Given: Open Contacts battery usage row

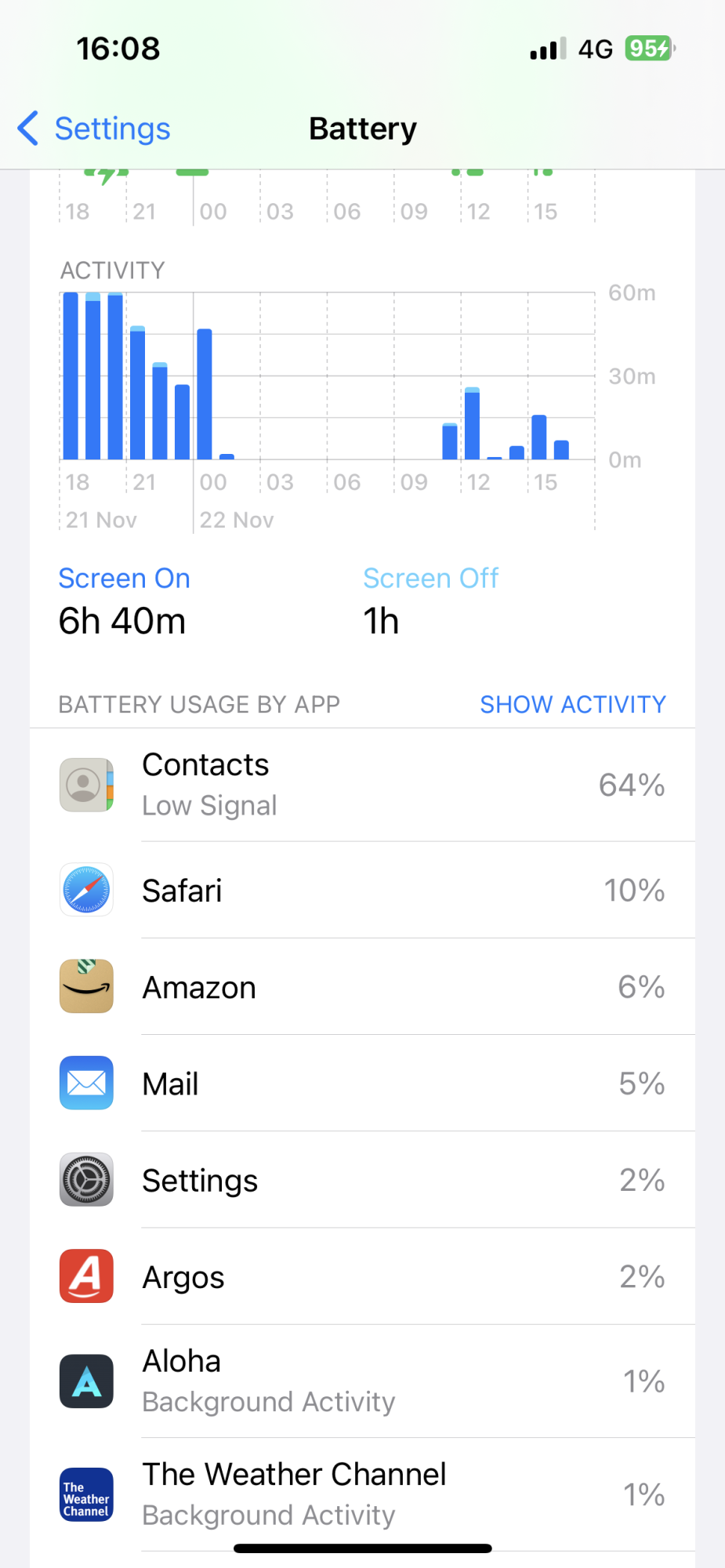Looking at the screenshot, I should click(362, 785).
